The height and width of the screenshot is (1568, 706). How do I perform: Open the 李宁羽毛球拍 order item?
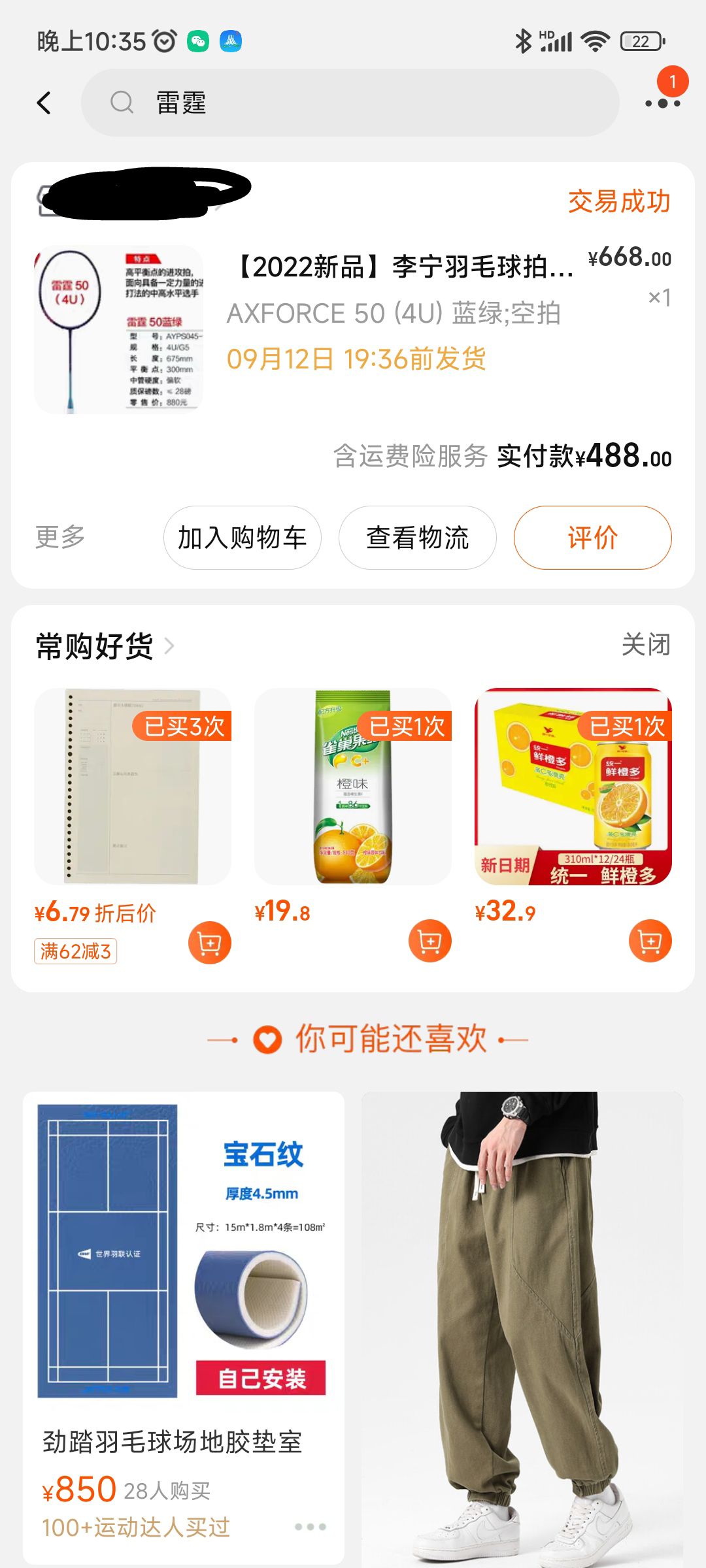tap(399, 268)
